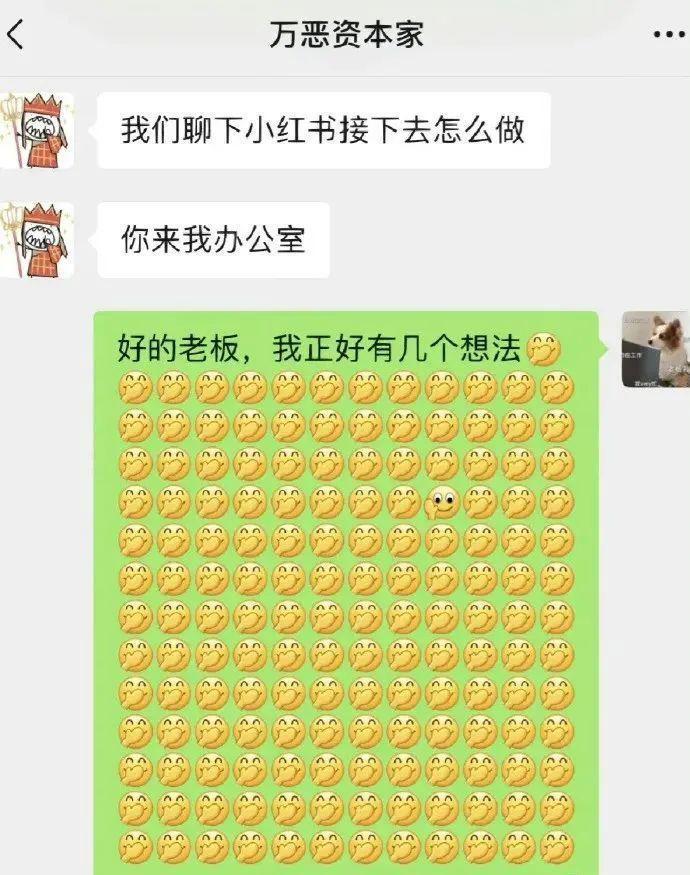Tap my dog avatar next to green message

coord(654,350)
